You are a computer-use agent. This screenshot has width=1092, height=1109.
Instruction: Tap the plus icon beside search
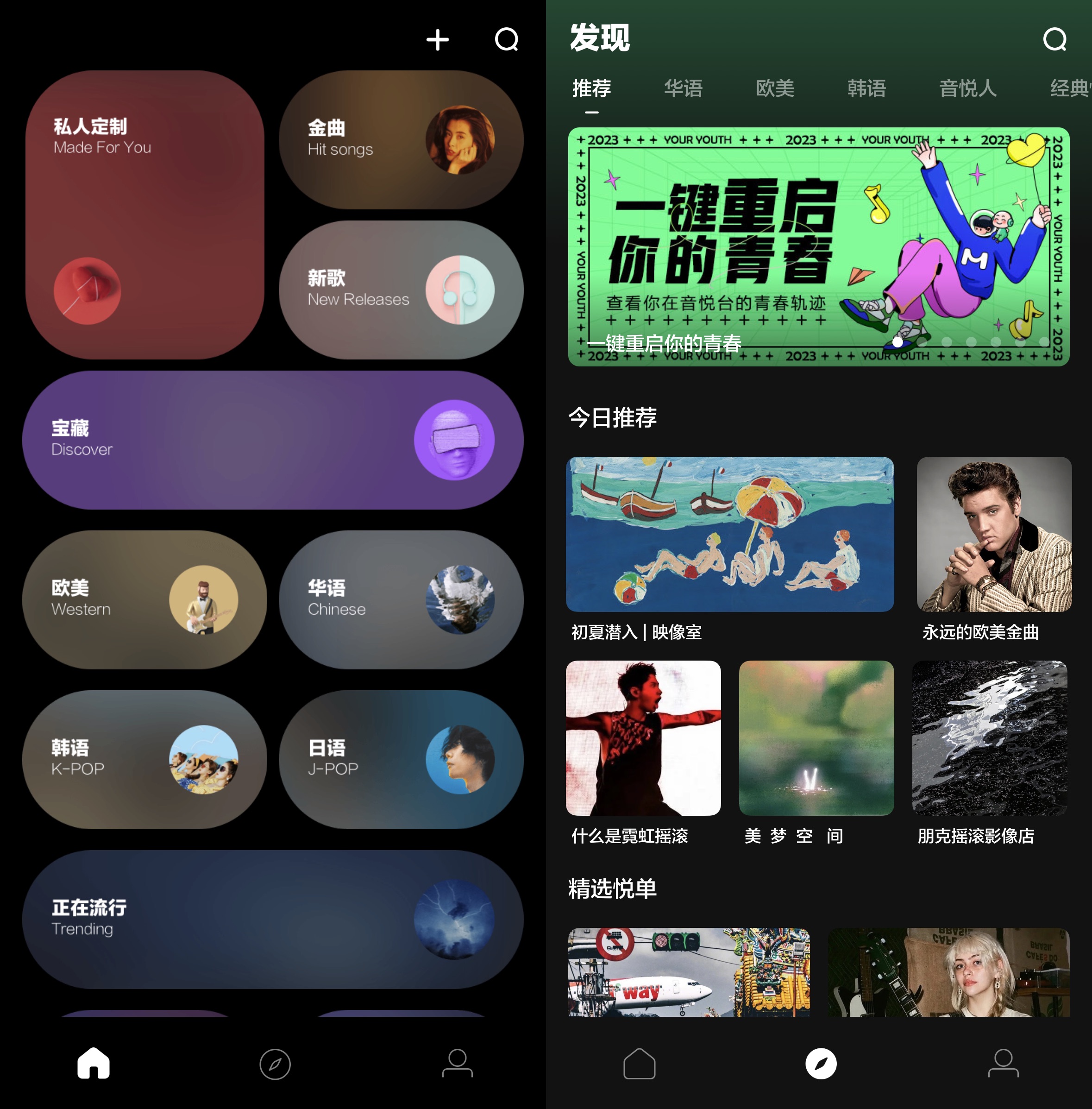click(437, 40)
